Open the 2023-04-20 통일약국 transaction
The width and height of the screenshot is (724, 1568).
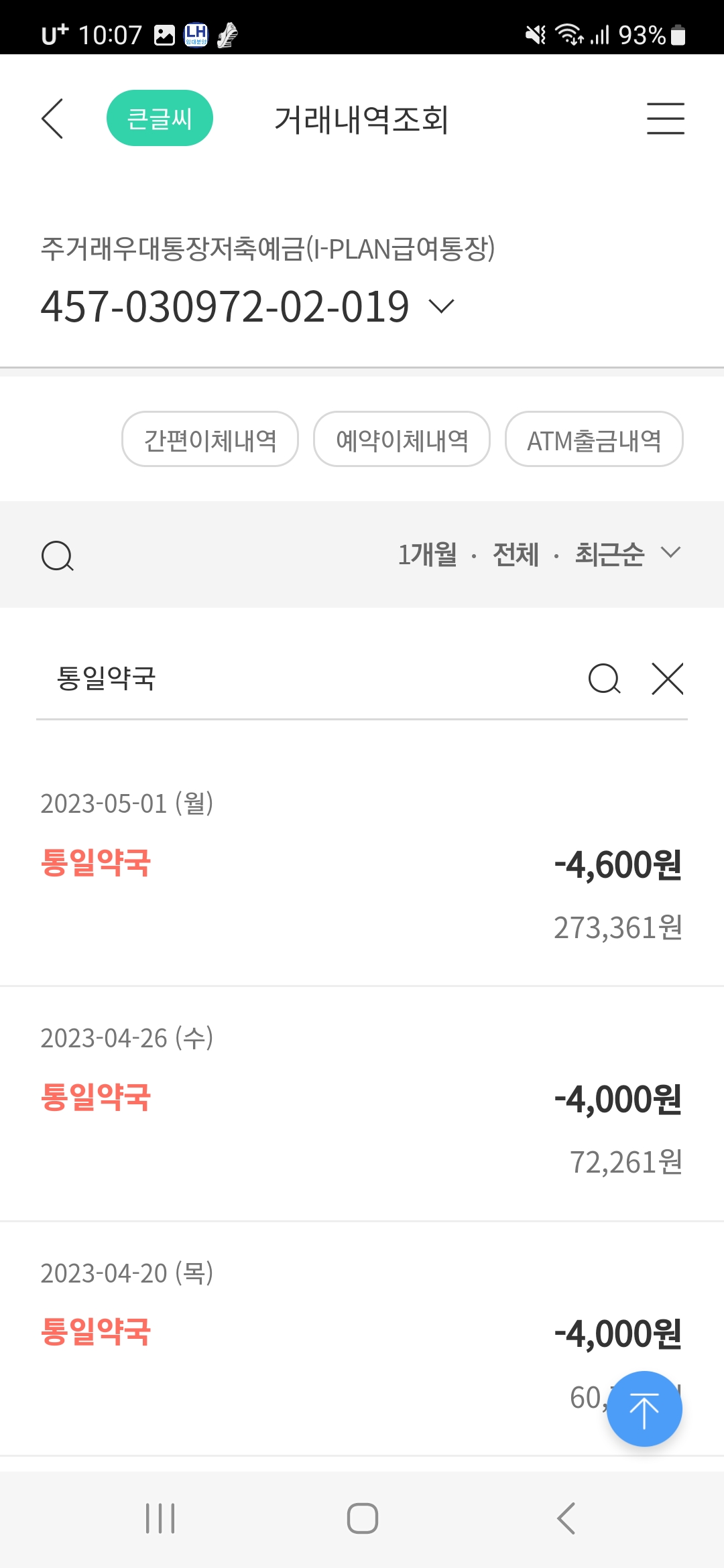tap(362, 1337)
